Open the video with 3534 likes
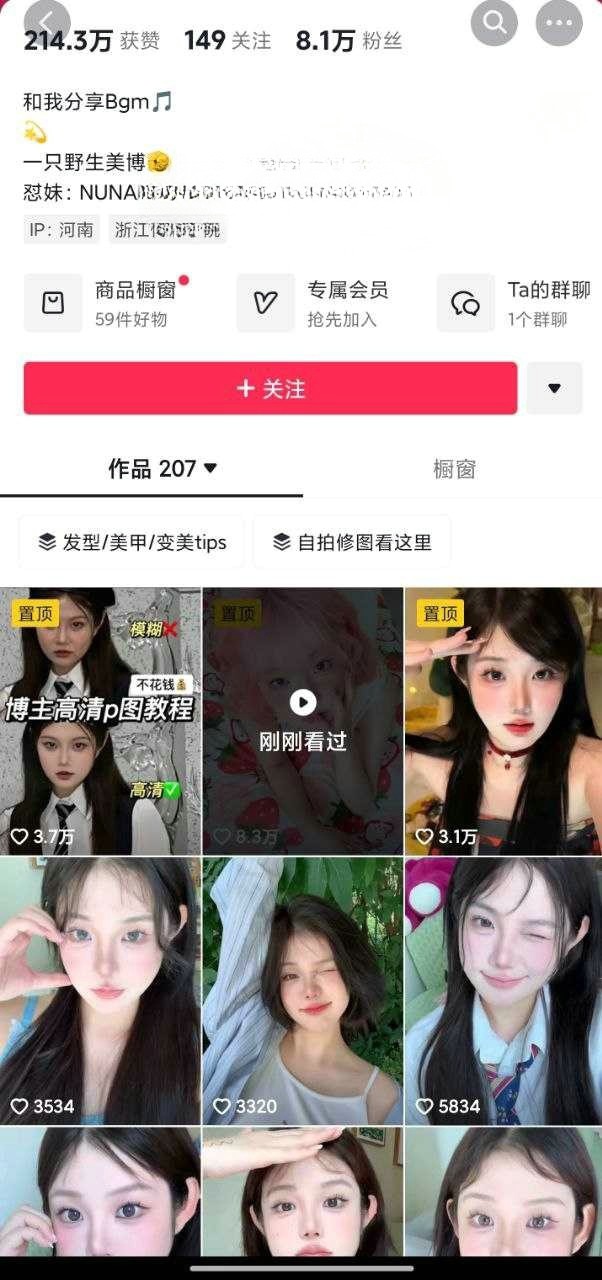The image size is (602, 1280). [100, 990]
